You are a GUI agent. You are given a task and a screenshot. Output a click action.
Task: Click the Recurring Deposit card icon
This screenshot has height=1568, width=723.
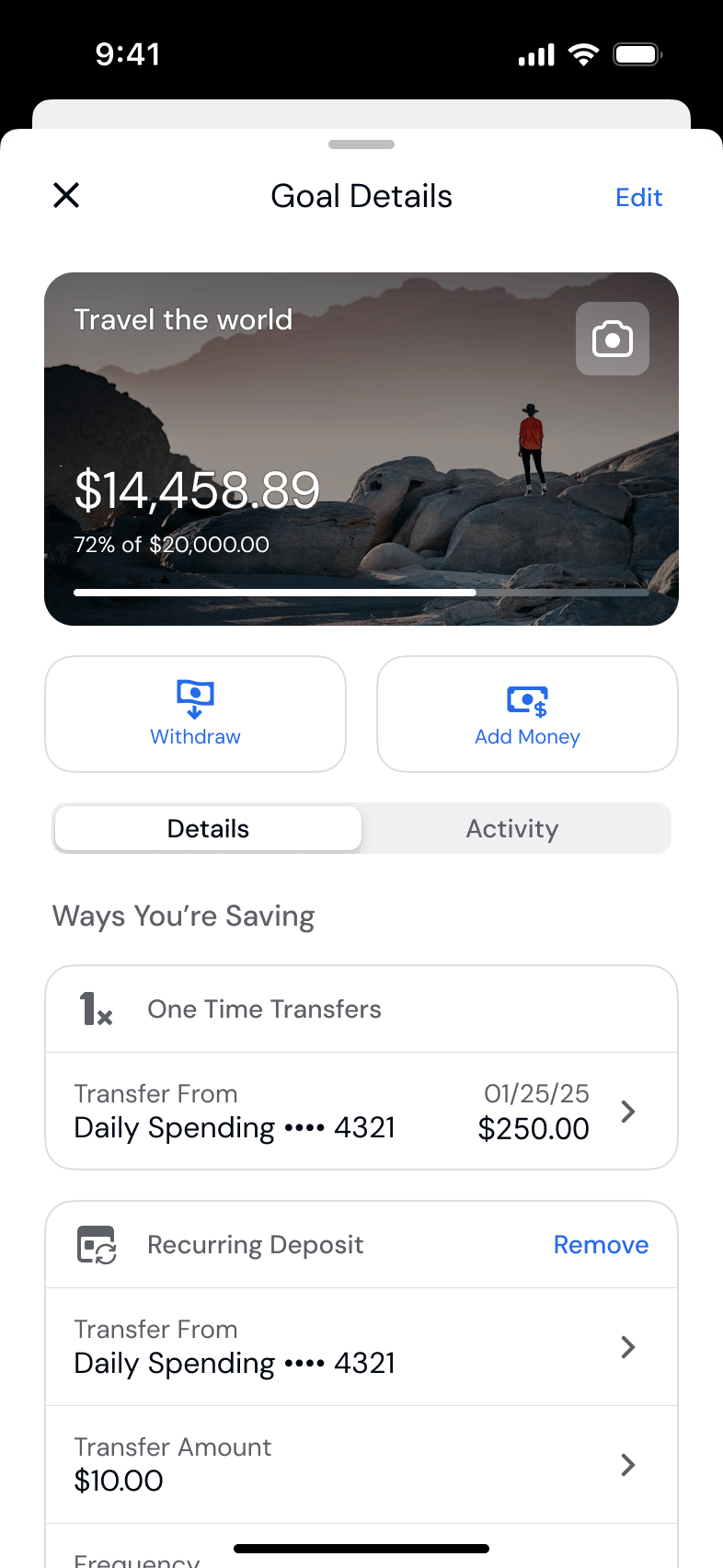tap(95, 1244)
